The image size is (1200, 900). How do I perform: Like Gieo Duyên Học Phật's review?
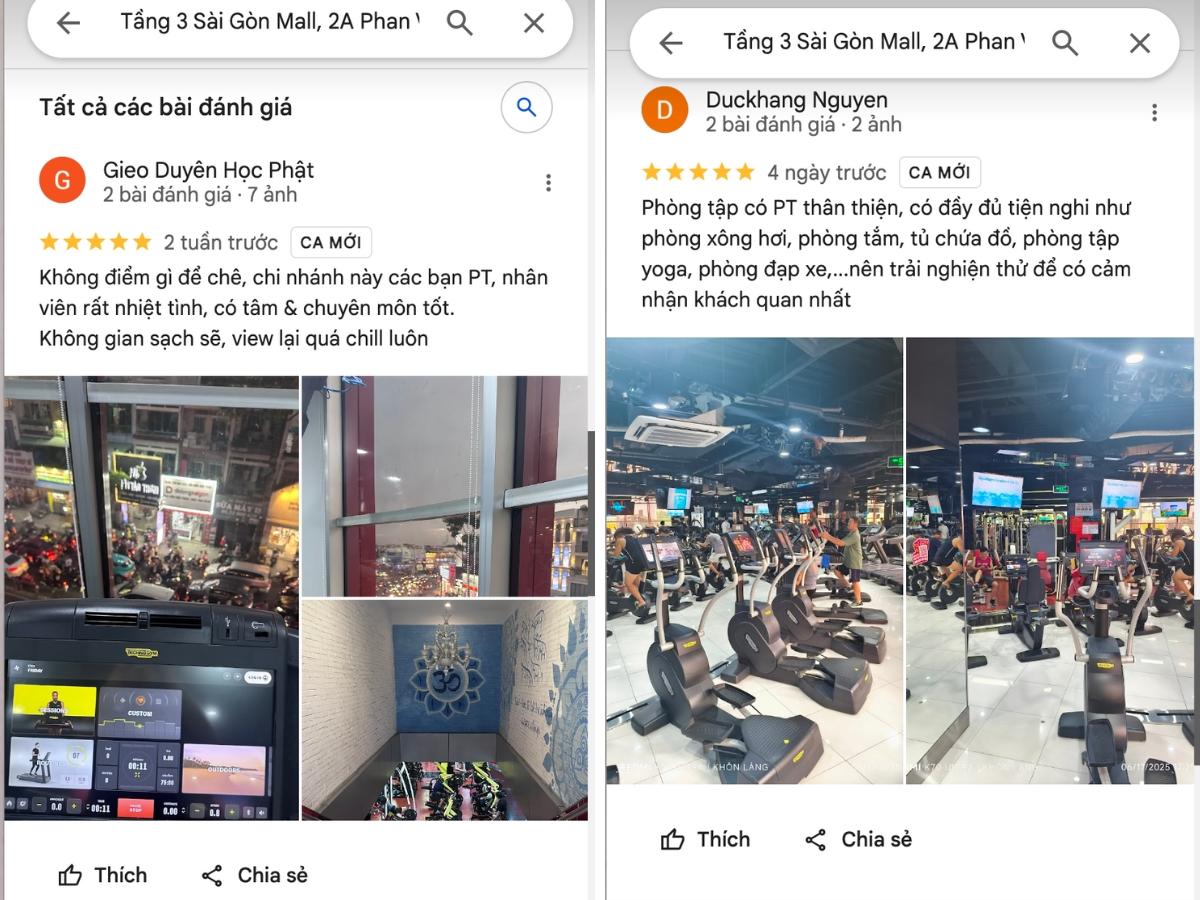[x=102, y=875]
